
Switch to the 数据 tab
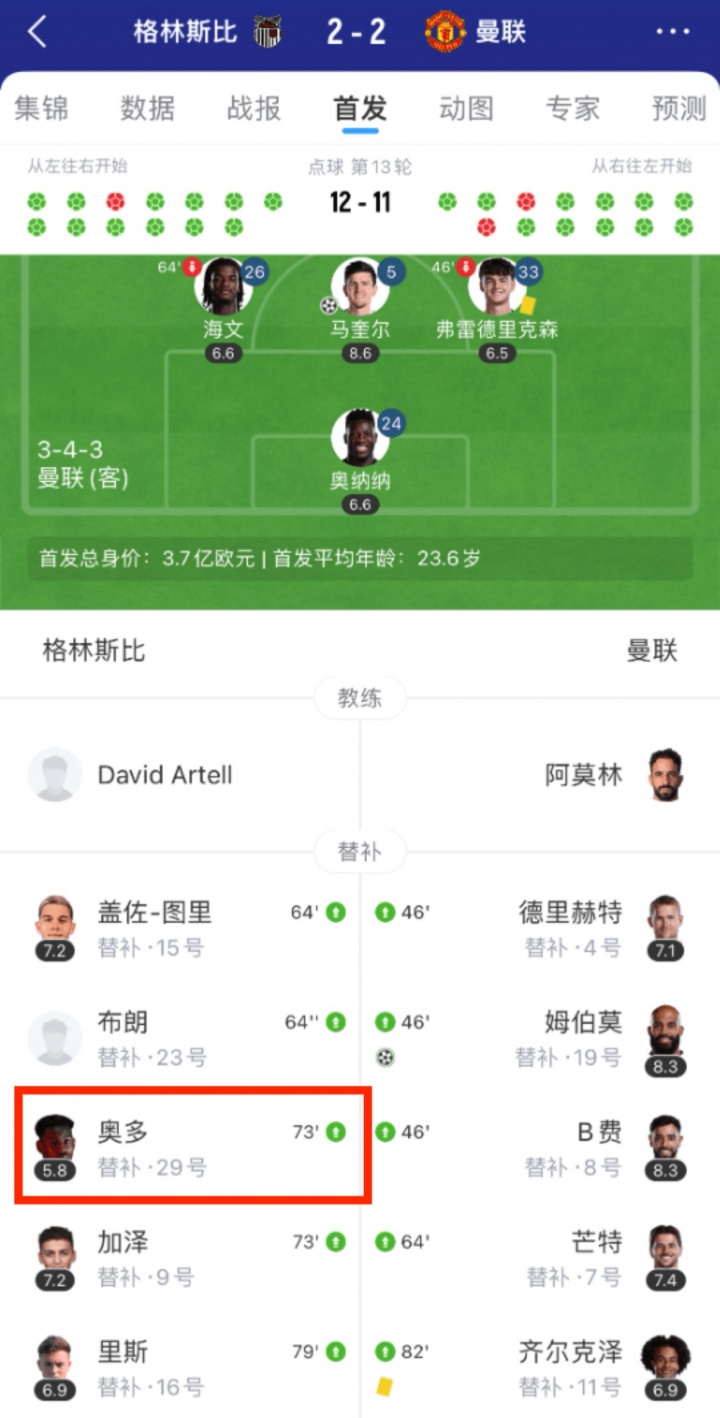tap(148, 108)
